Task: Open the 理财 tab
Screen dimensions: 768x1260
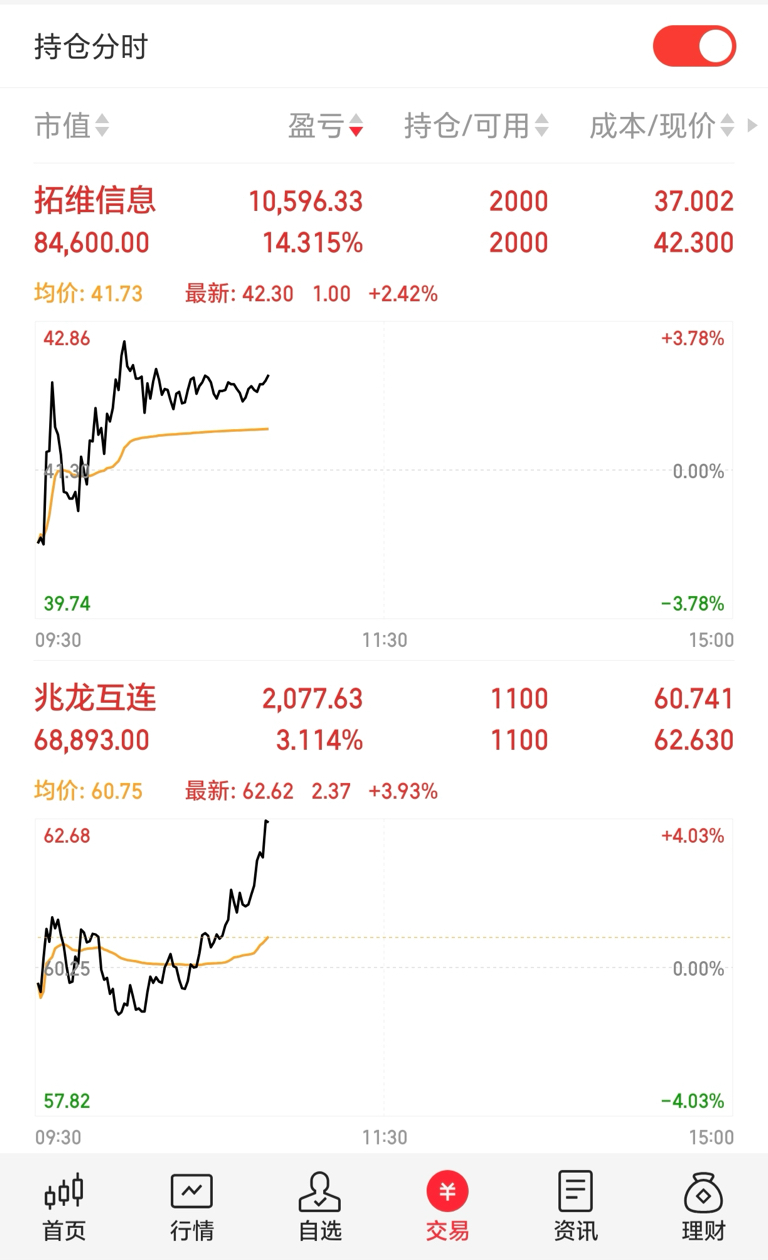Action: click(704, 1207)
